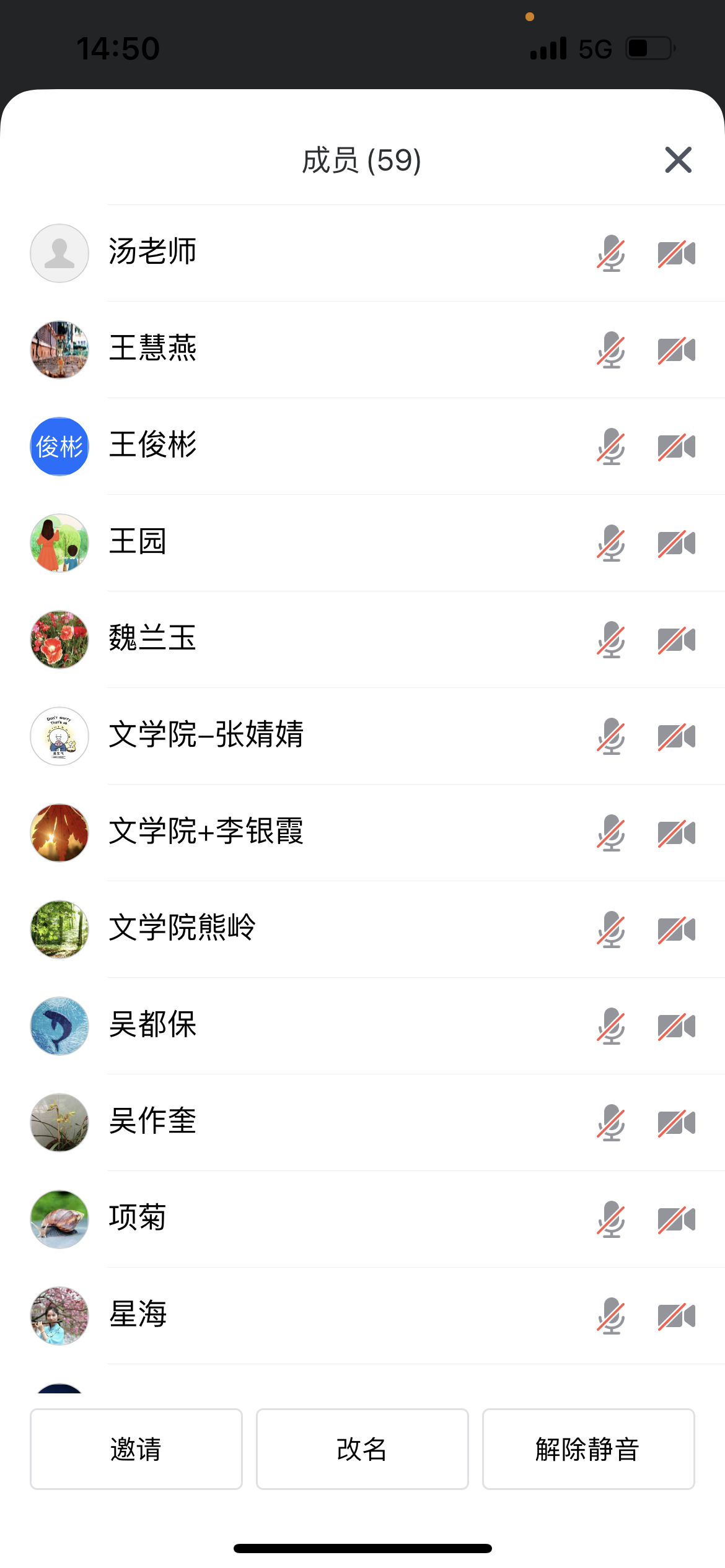Image resolution: width=725 pixels, height=1568 pixels.
Task: Open the 改名 rename option
Action: [362, 1448]
